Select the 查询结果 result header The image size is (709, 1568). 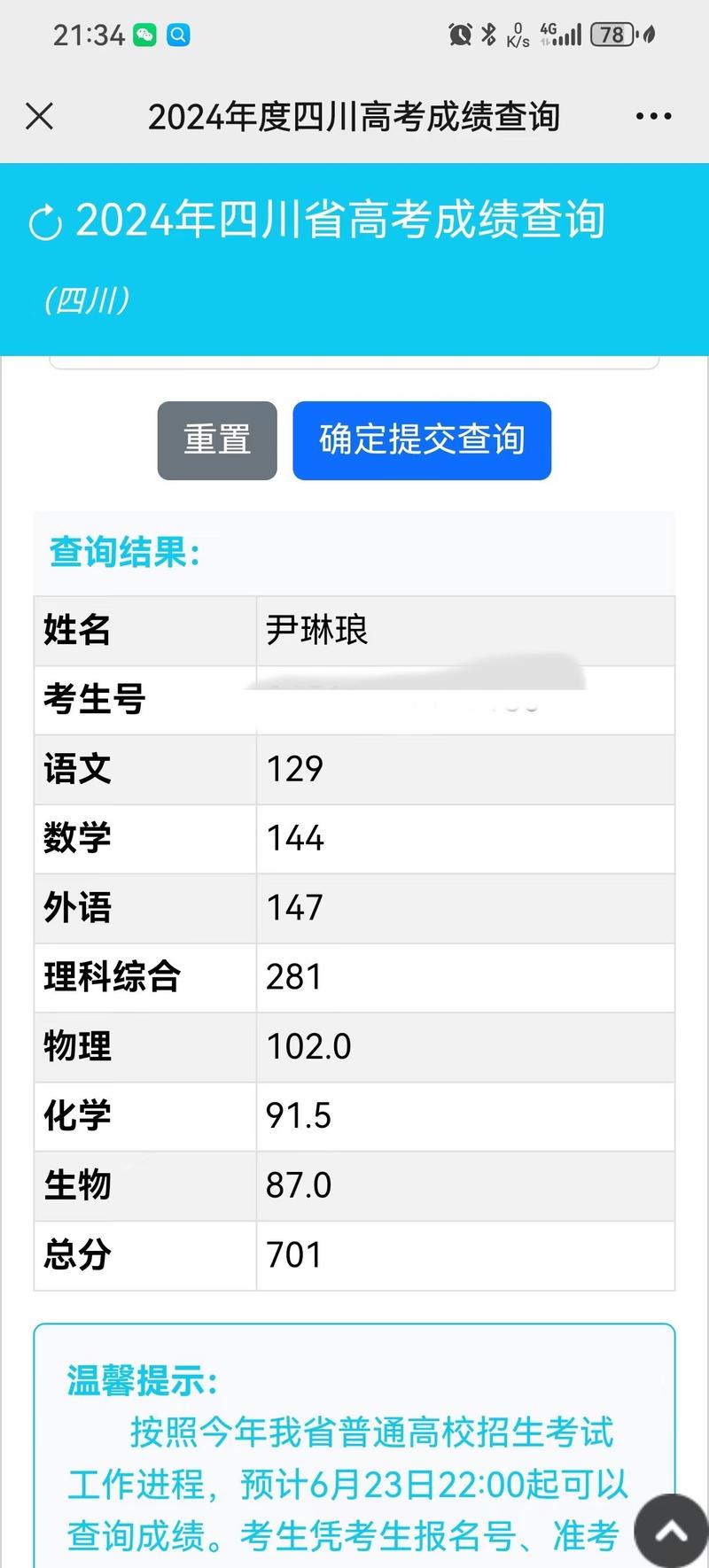tap(125, 552)
